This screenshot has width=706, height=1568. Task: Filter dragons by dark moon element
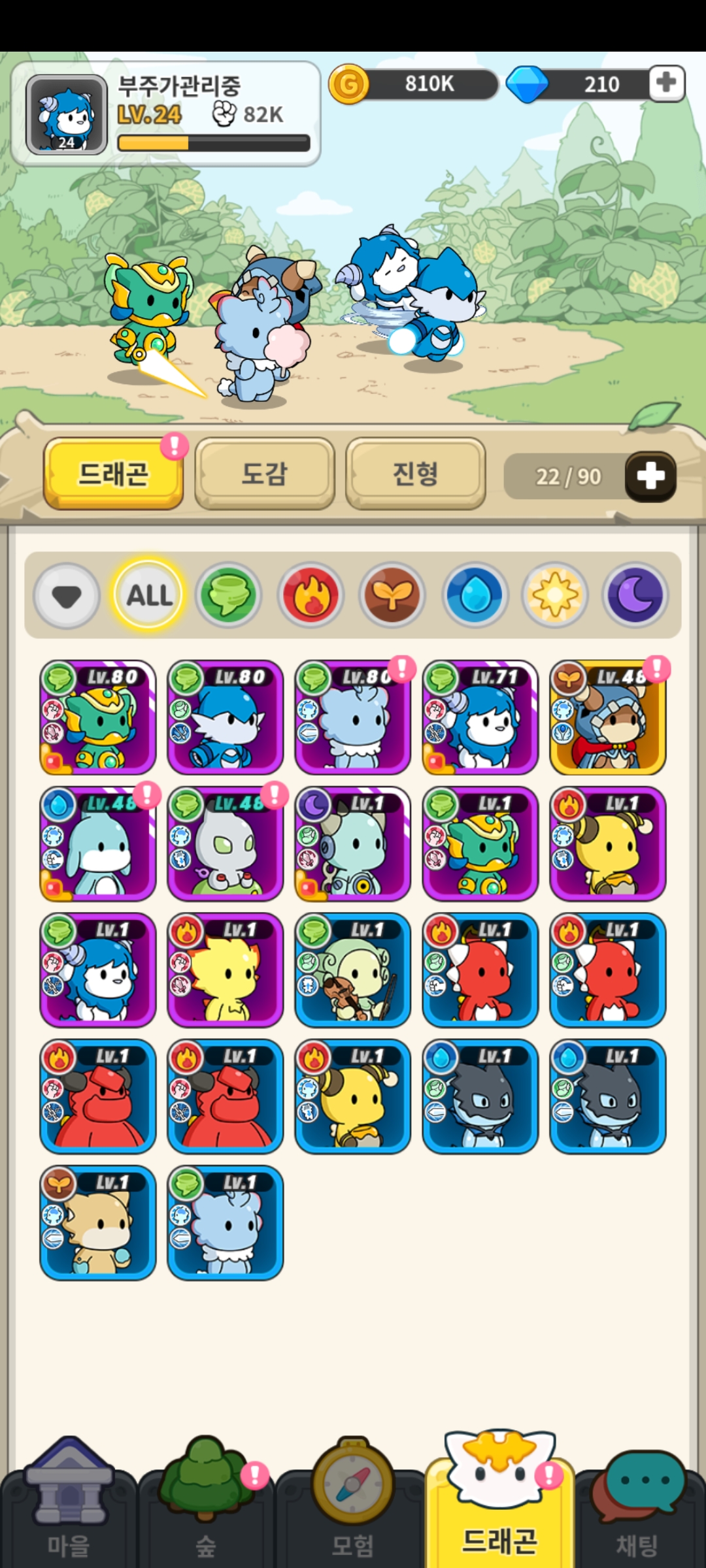[635, 595]
